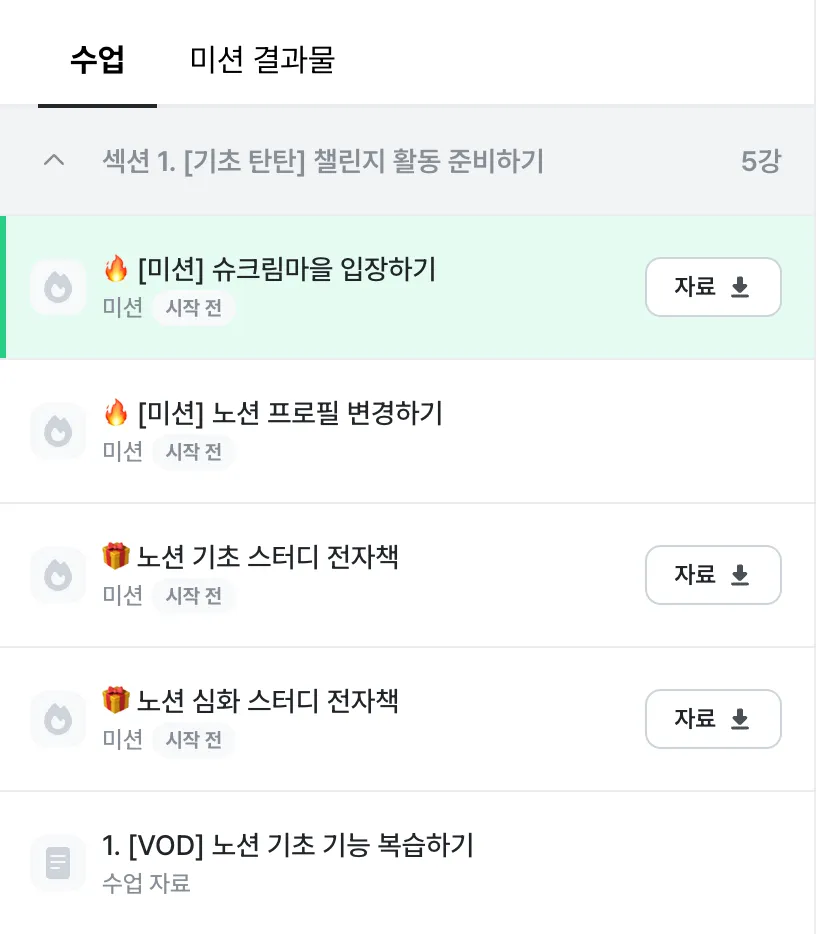Image resolution: width=818 pixels, height=934 pixels.
Task: Click 자료 for 노션 기초 스터디 전자책
Action: [x=713, y=575]
